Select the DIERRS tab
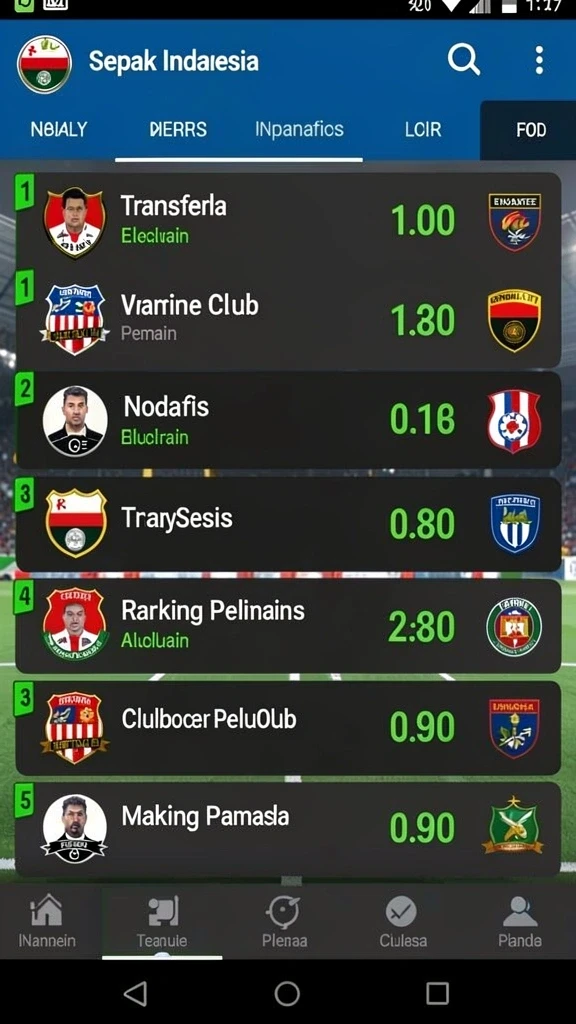 click(178, 130)
